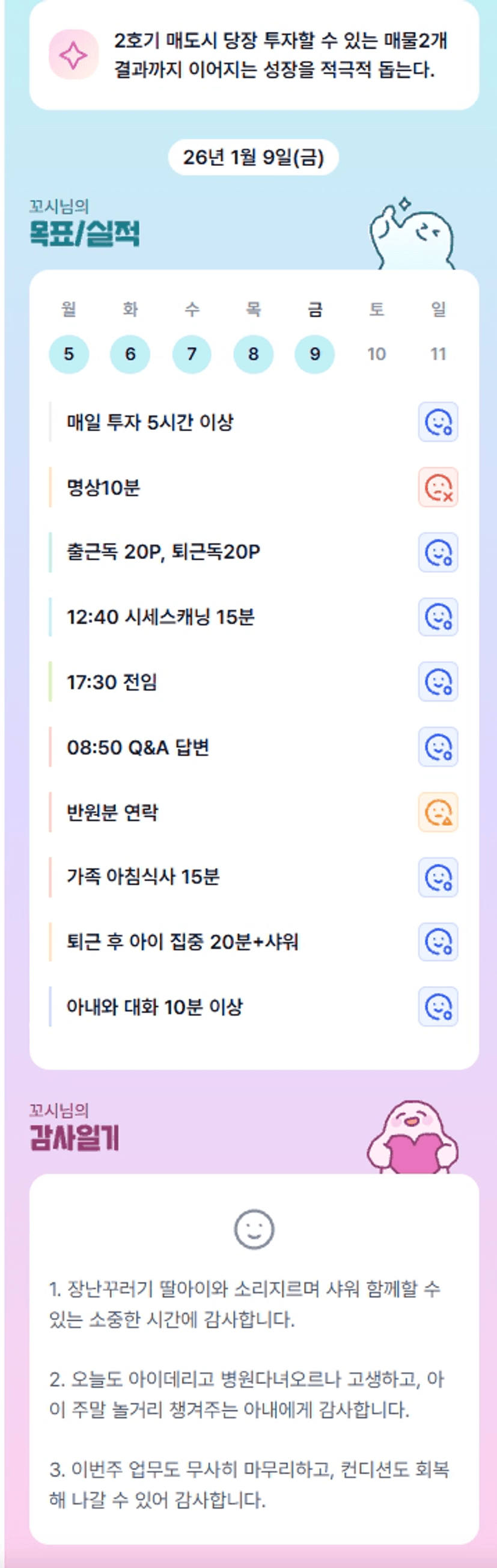The image size is (497, 1568).
Task: Select Friday the 9th
Action: pyautogui.click(x=314, y=354)
